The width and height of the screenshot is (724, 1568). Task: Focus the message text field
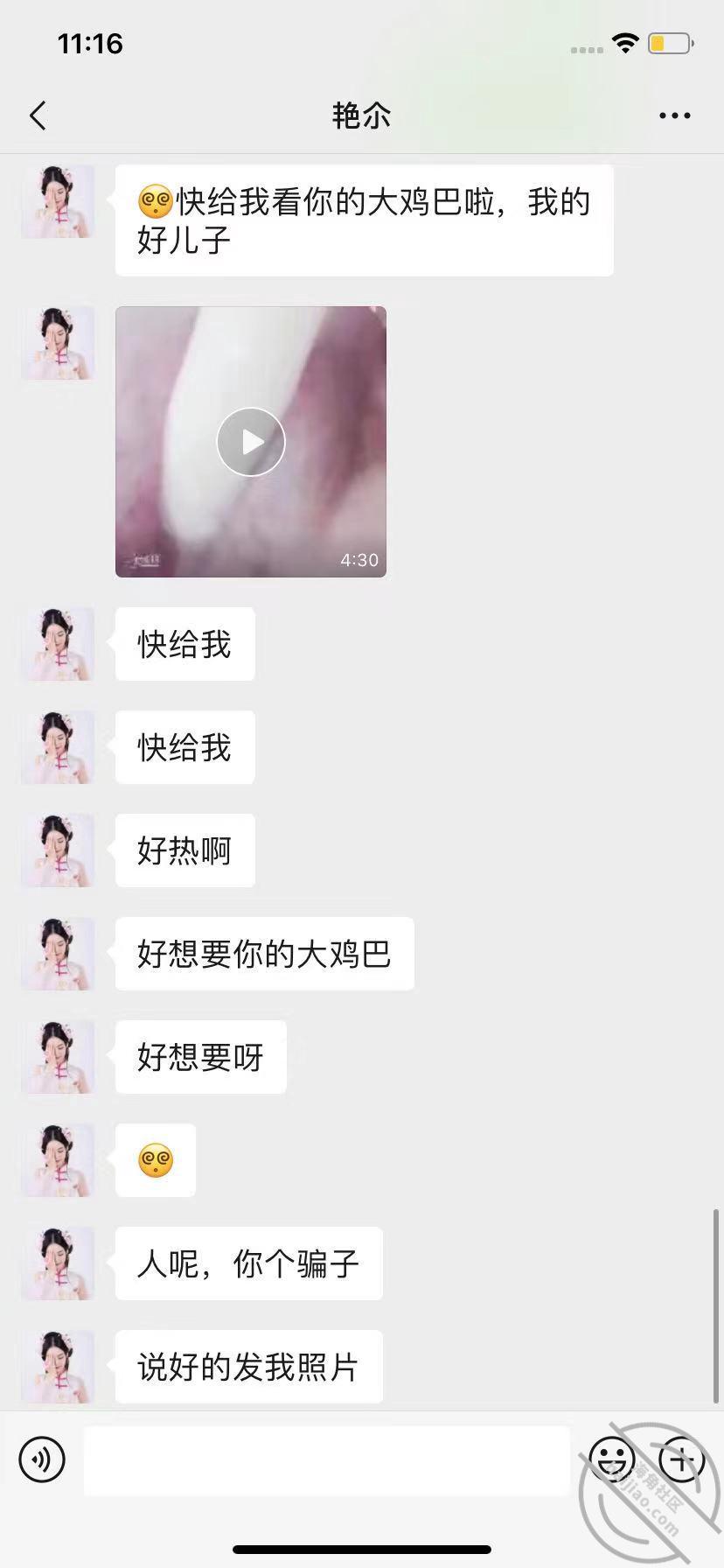327,1459
